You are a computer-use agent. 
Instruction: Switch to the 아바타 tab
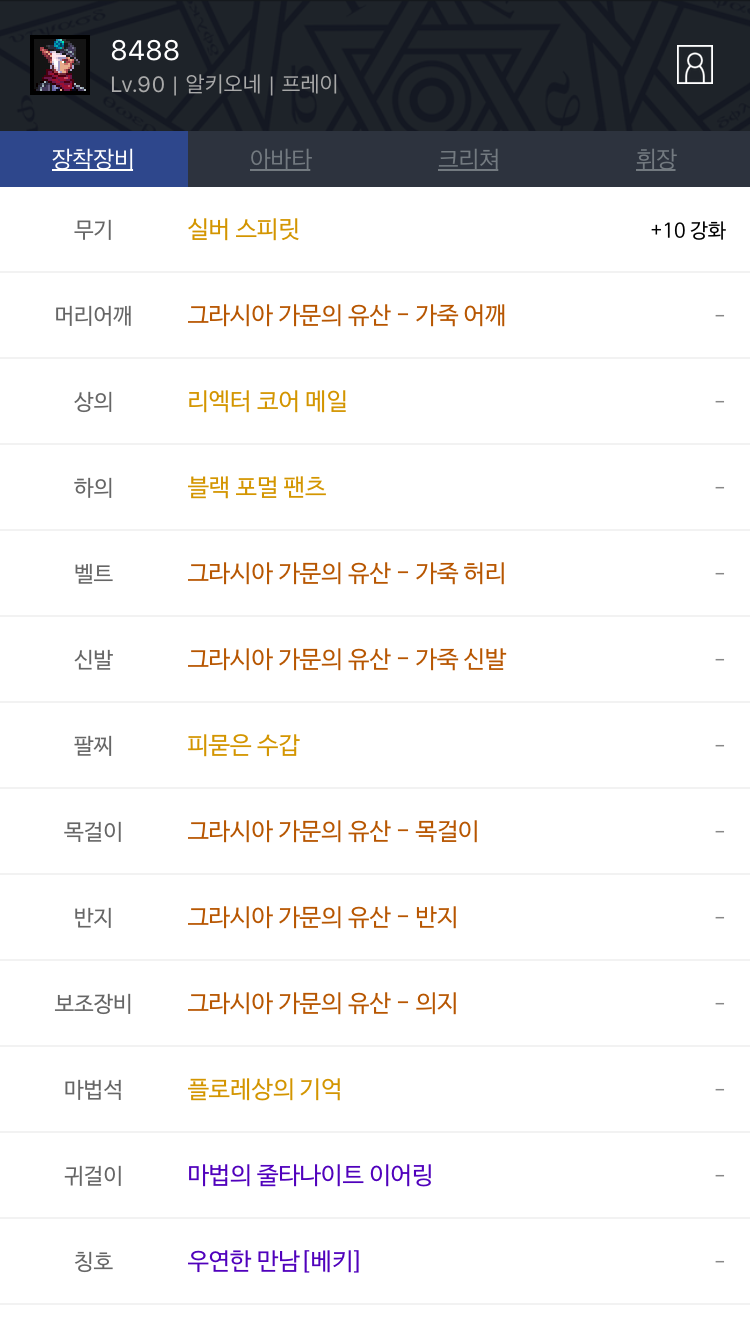[x=281, y=159]
